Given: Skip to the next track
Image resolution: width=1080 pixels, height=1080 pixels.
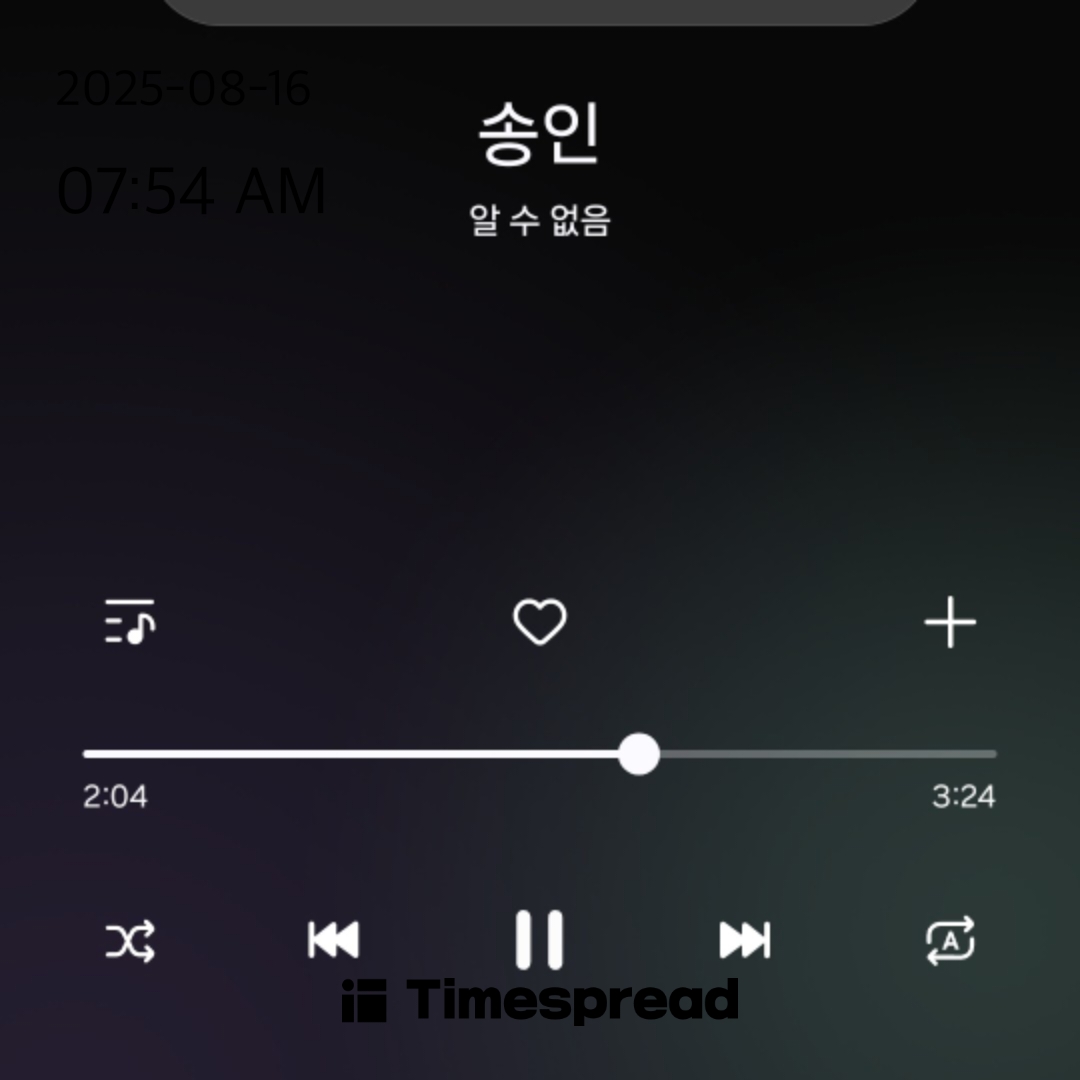Looking at the screenshot, I should [745, 941].
